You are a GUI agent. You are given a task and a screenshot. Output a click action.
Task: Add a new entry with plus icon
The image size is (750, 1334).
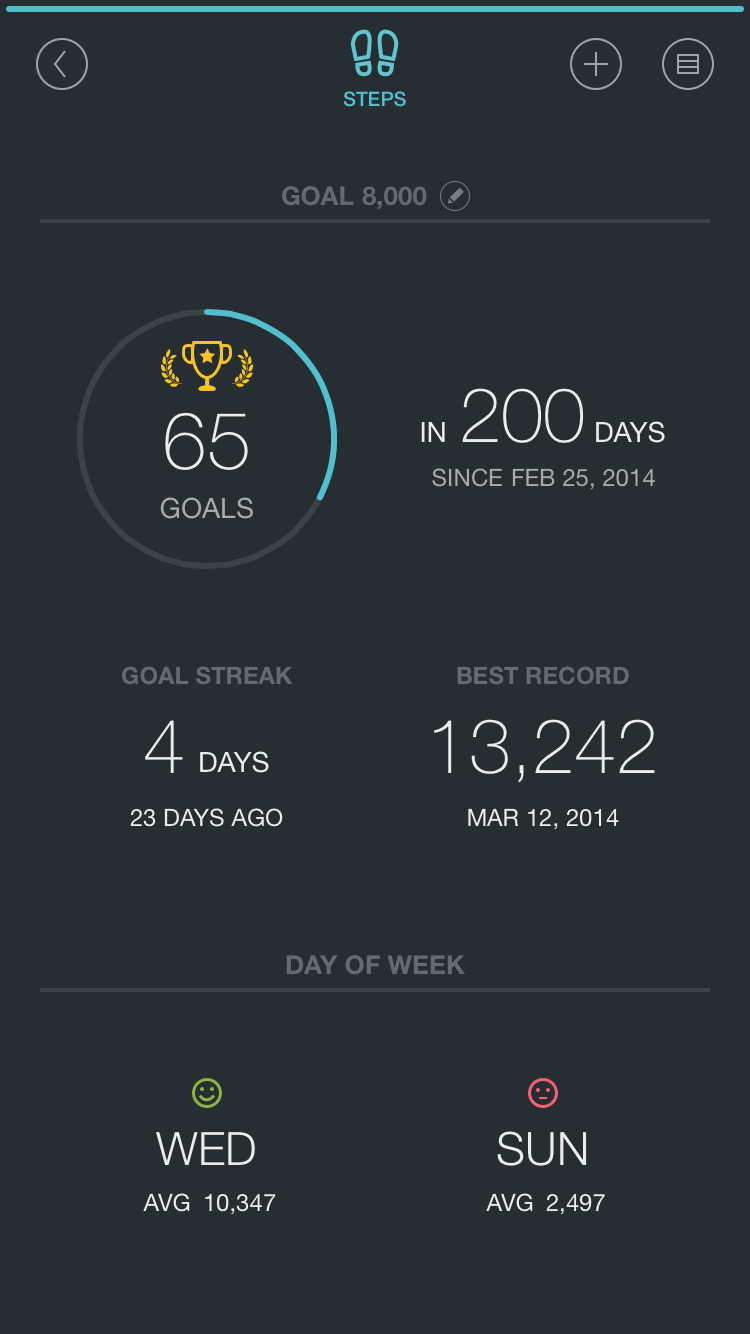[596, 64]
